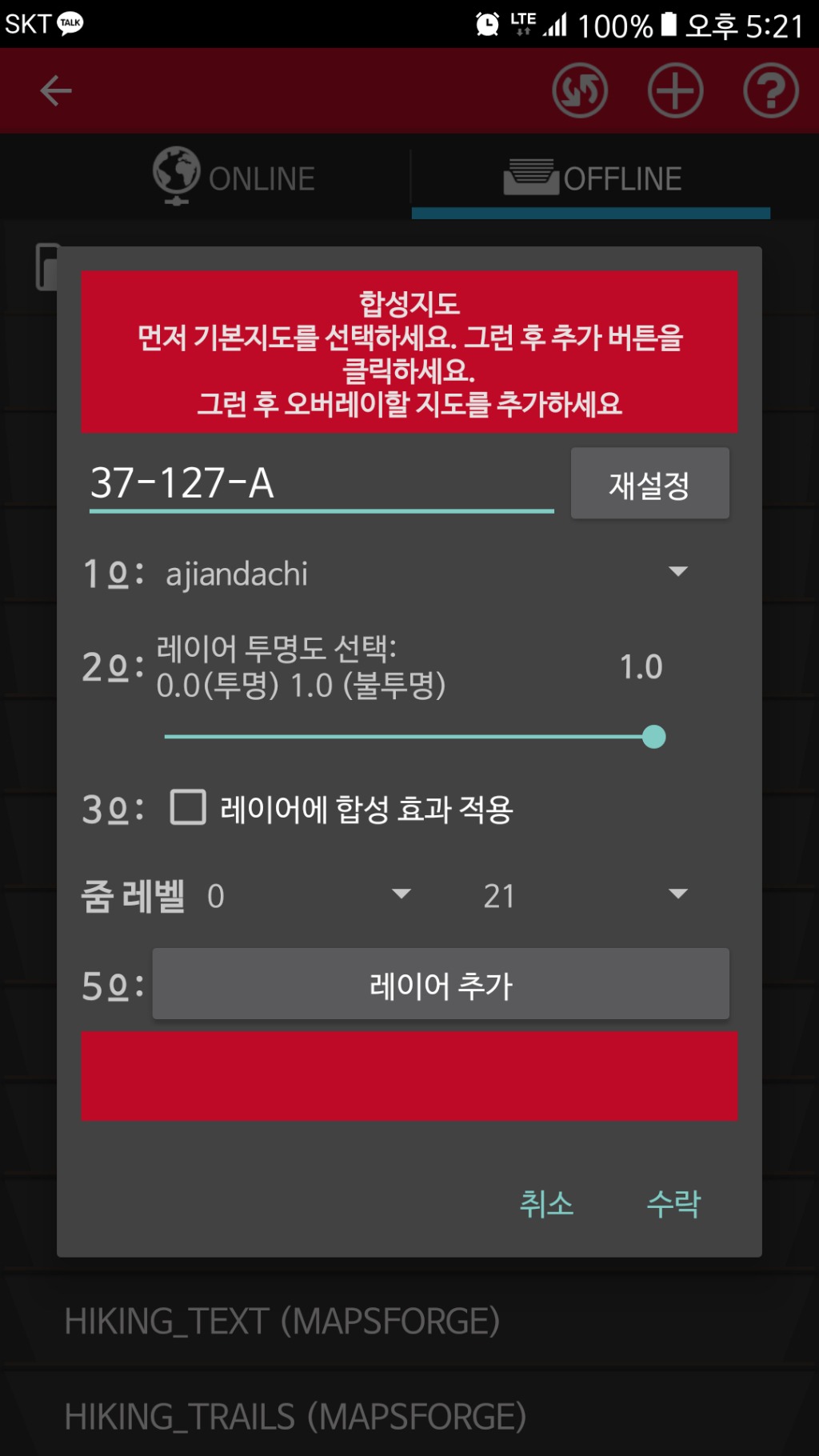Tap the 레이어 추가 button
The width and height of the screenshot is (819, 1456).
point(440,985)
